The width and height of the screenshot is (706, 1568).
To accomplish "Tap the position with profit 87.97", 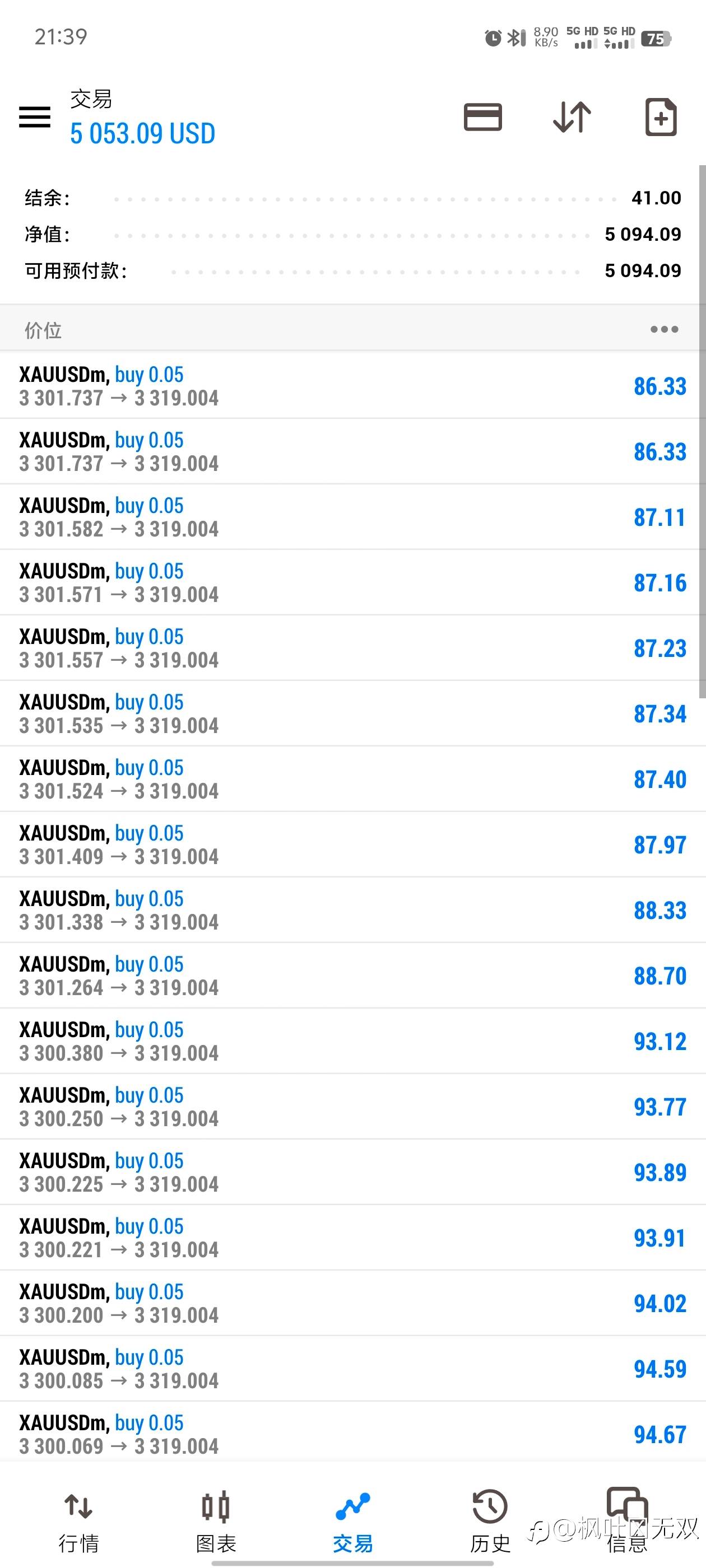I will (x=352, y=844).
